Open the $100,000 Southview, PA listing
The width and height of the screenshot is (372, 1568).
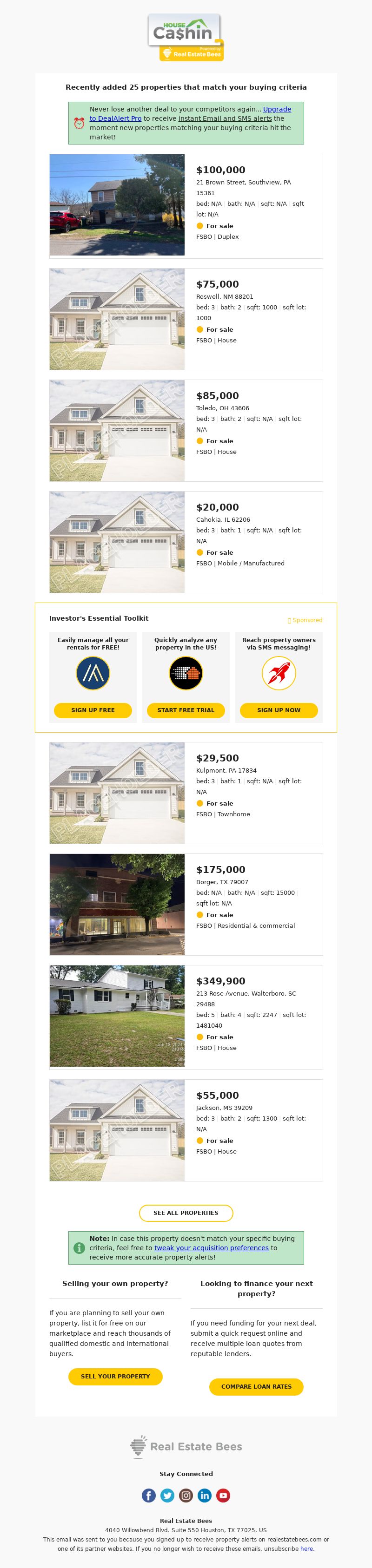220,171
